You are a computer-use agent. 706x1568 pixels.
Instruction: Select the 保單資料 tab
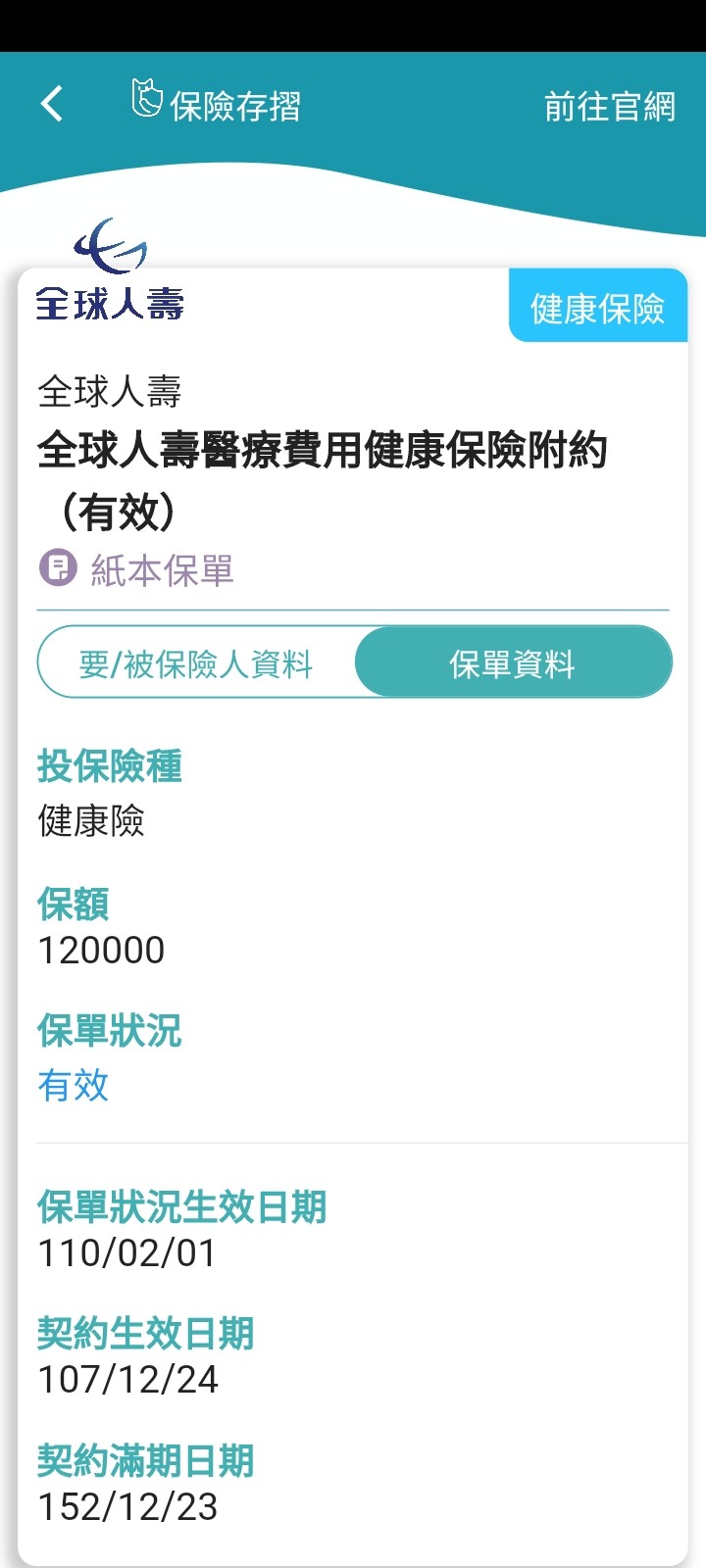click(x=513, y=663)
